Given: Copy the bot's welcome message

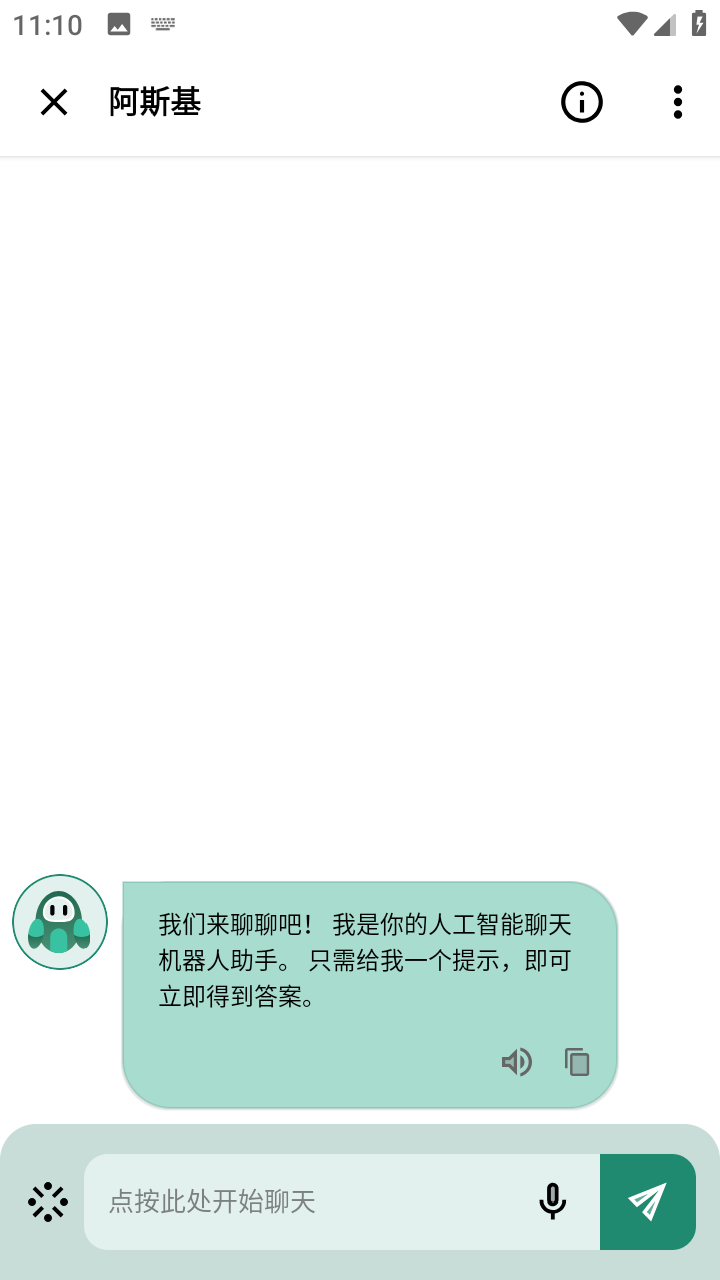Looking at the screenshot, I should 575,1062.
